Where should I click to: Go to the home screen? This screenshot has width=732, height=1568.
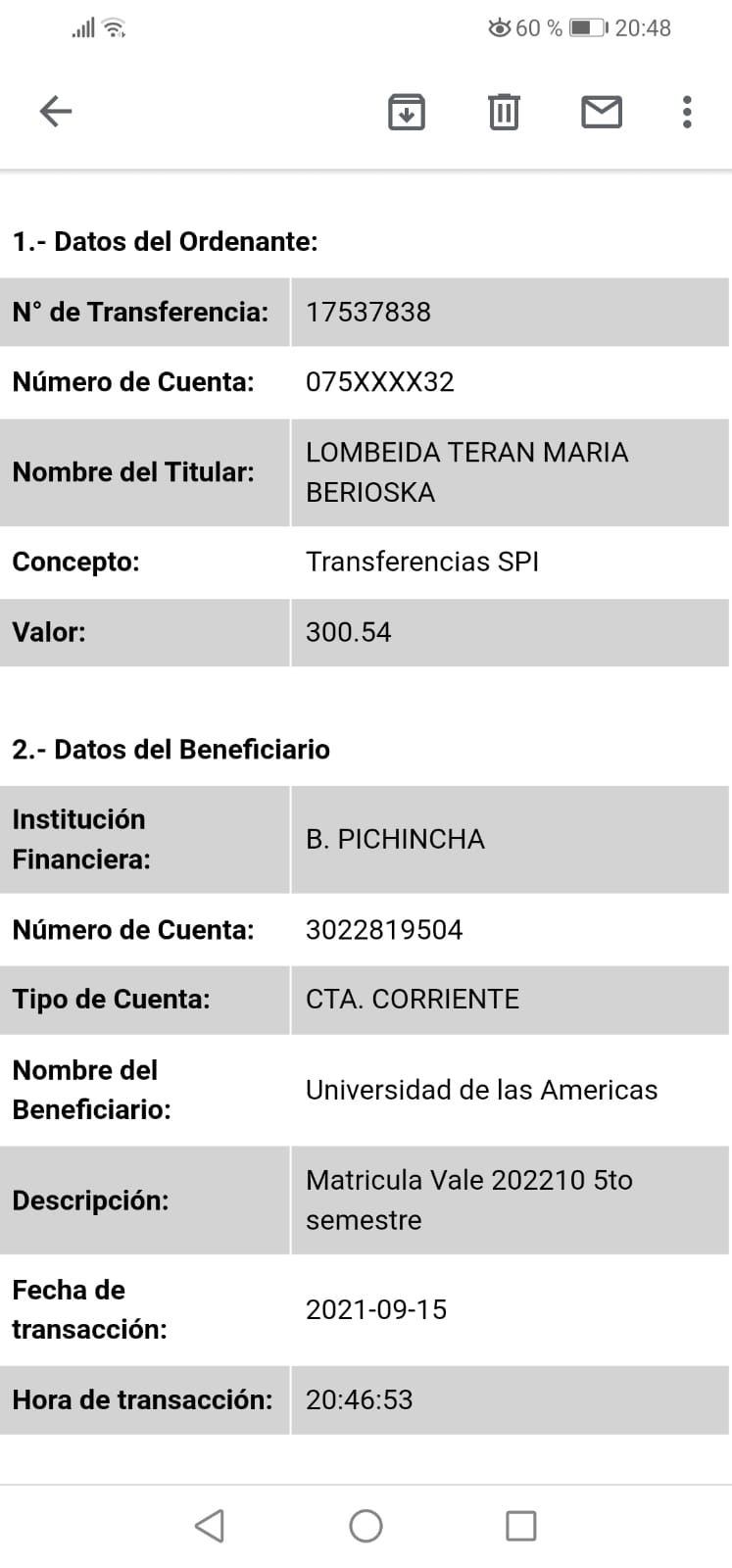(366, 1526)
